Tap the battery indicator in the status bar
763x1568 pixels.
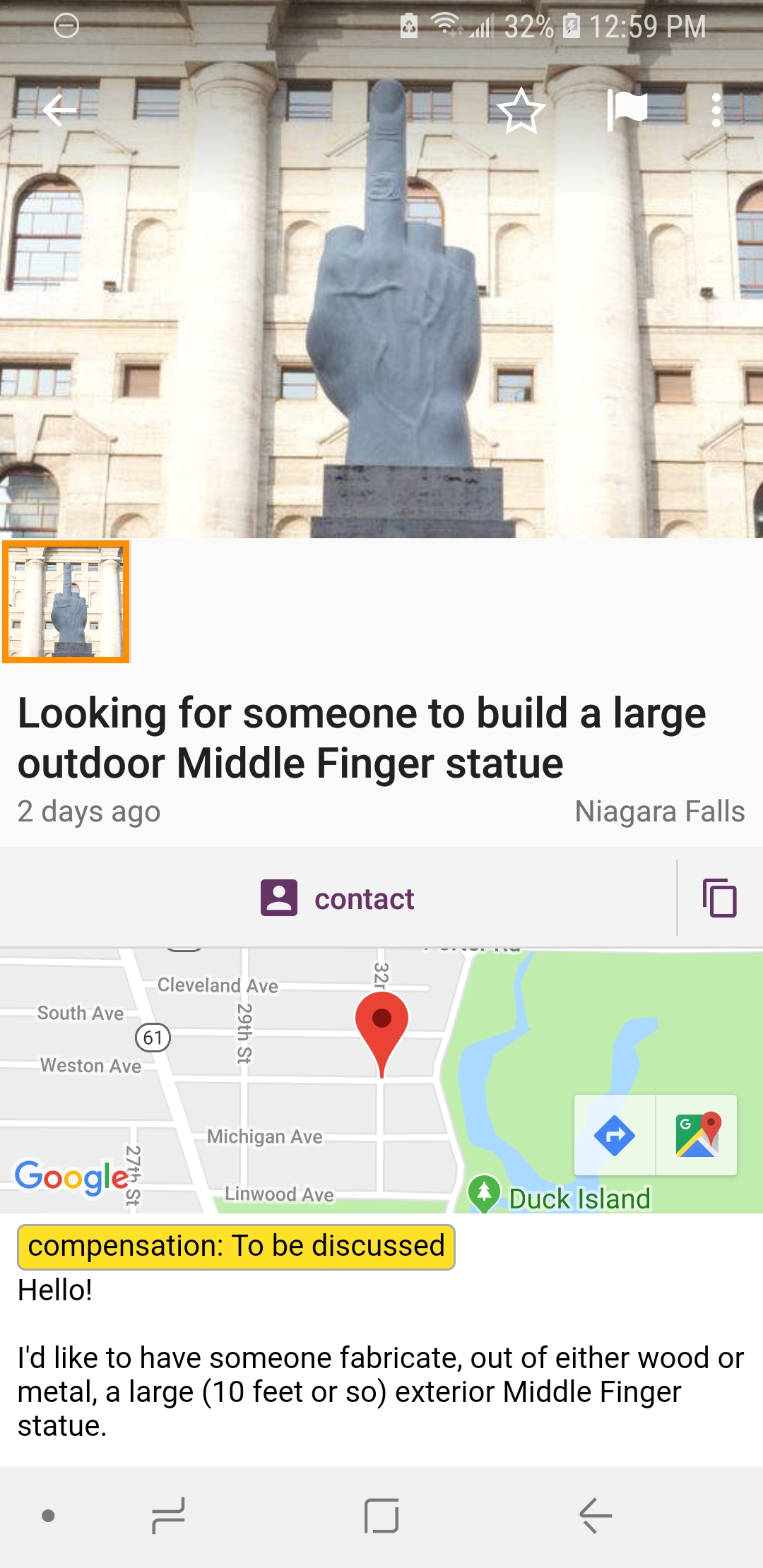569,26
